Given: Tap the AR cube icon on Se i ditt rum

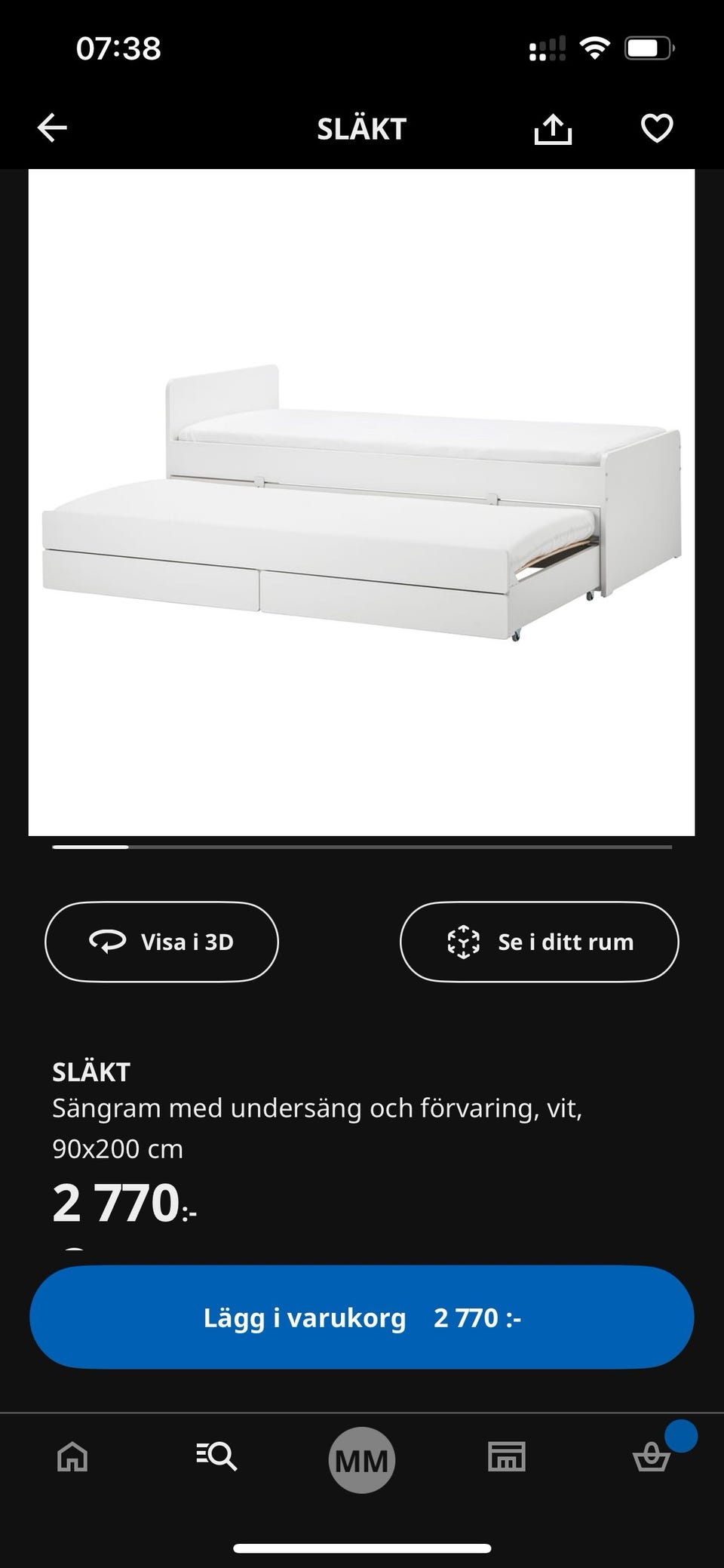Looking at the screenshot, I should click(x=465, y=942).
